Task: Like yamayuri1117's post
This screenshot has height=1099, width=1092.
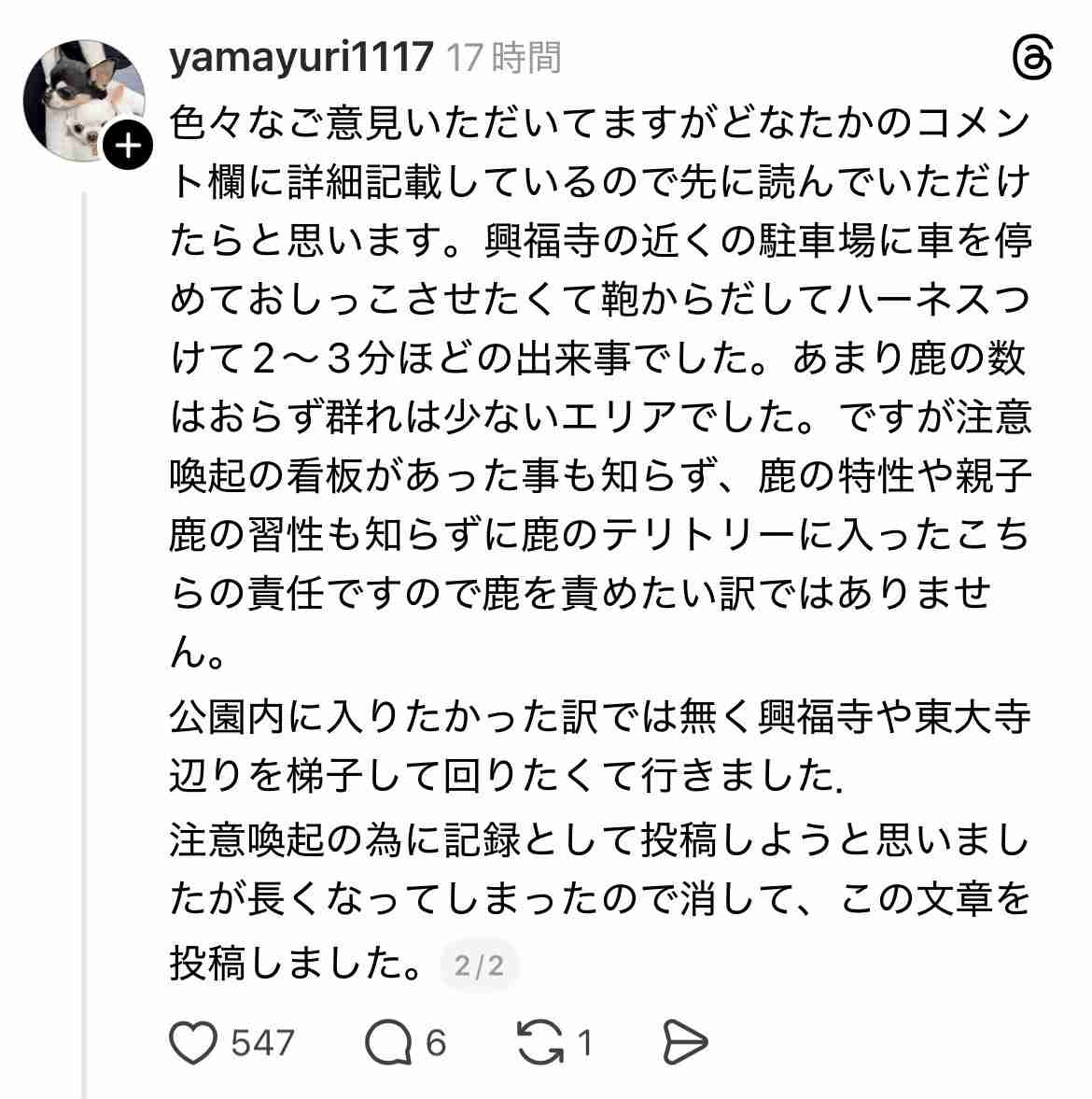Action: tap(195, 1042)
